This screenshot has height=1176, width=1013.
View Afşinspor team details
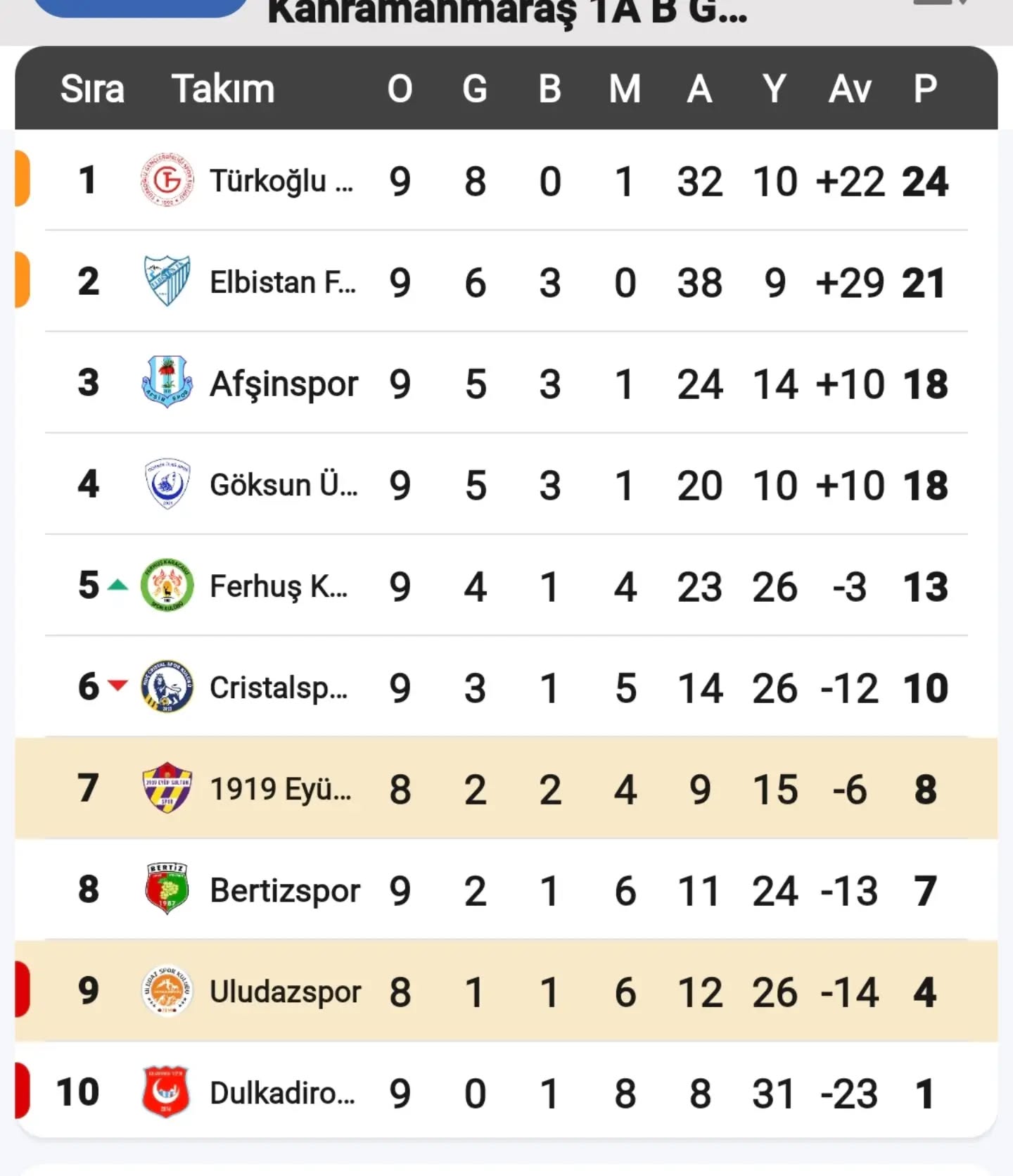(x=283, y=384)
